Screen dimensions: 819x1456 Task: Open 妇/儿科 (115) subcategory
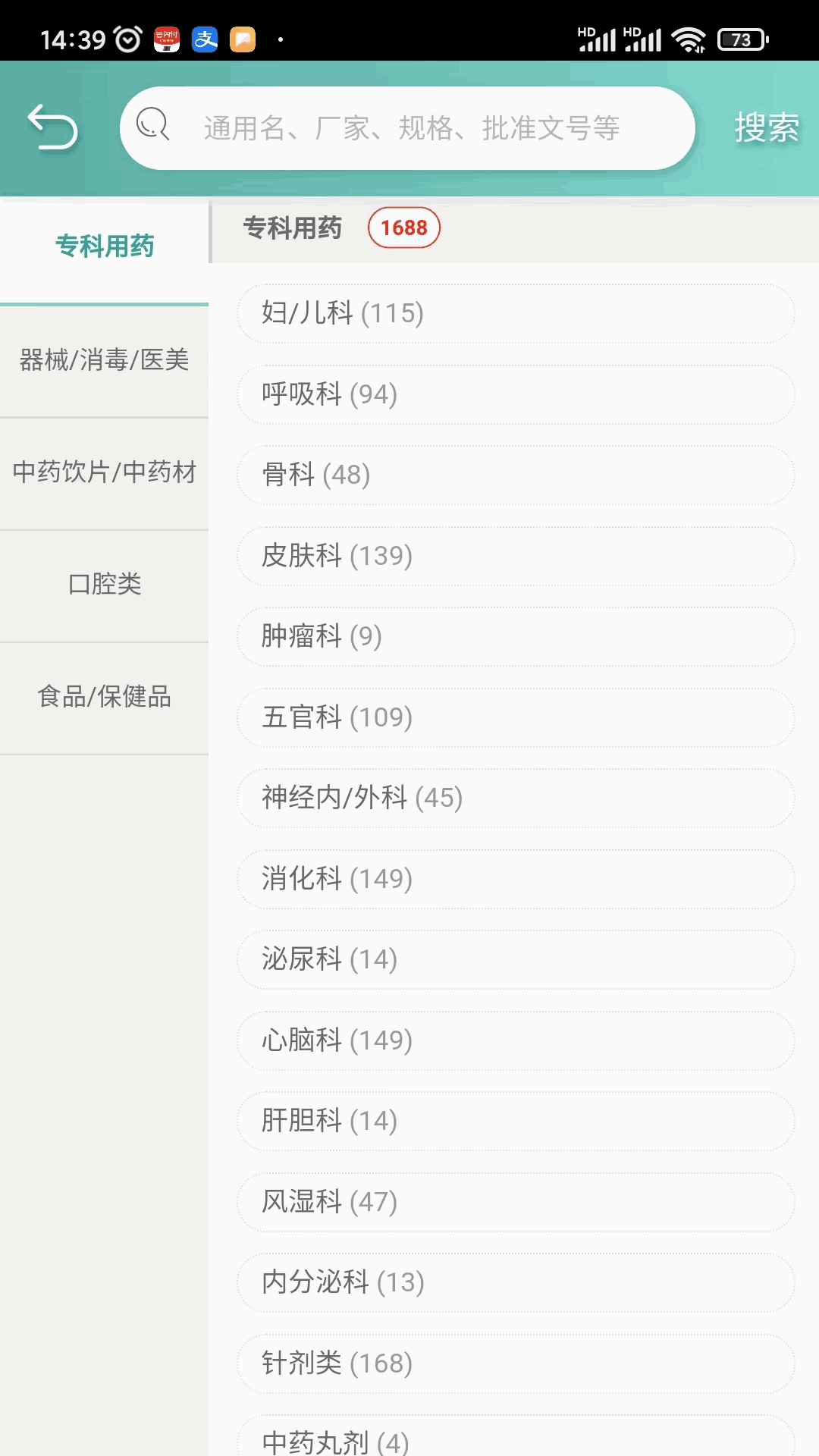(x=516, y=313)
